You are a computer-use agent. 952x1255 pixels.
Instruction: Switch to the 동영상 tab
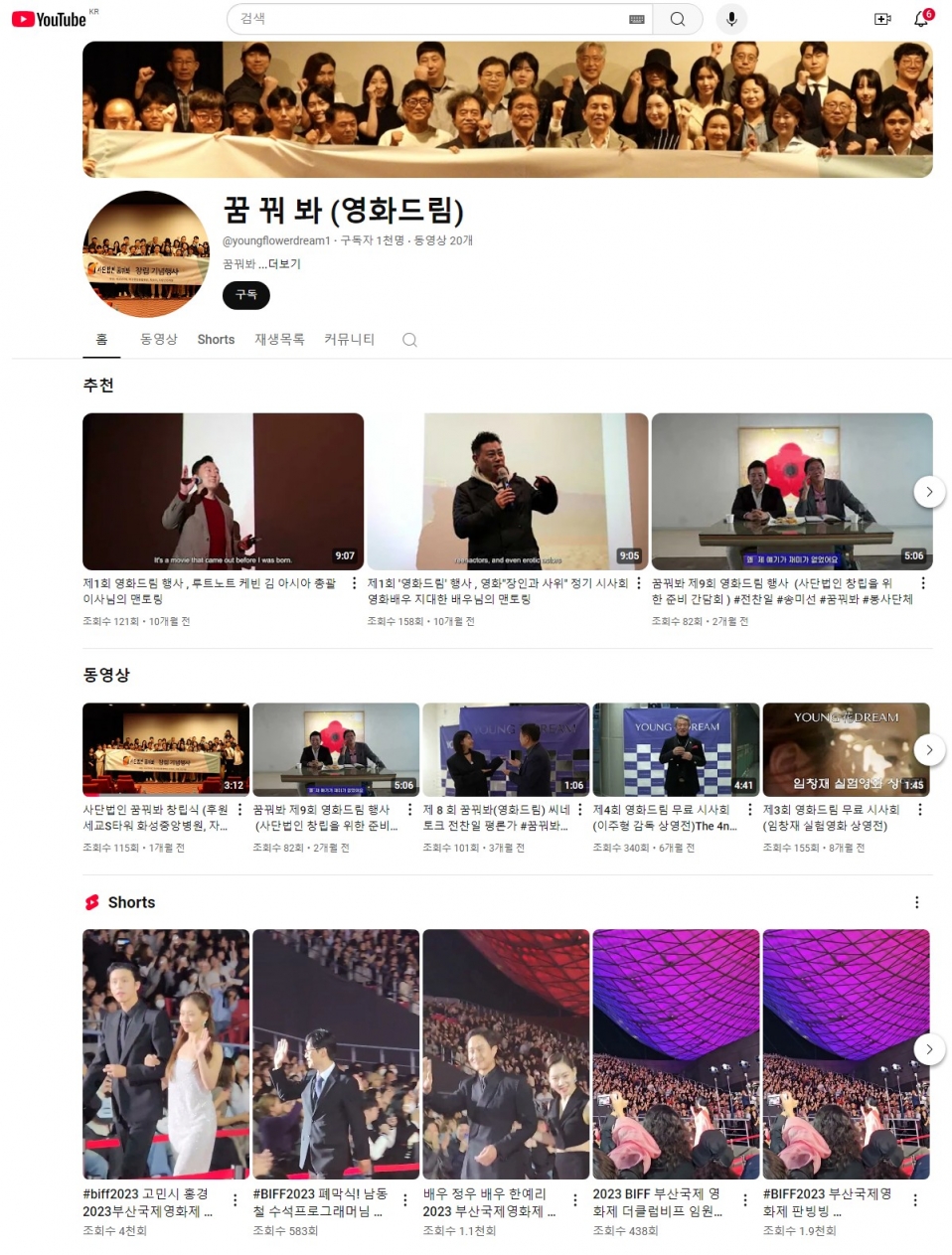[158, 340]
